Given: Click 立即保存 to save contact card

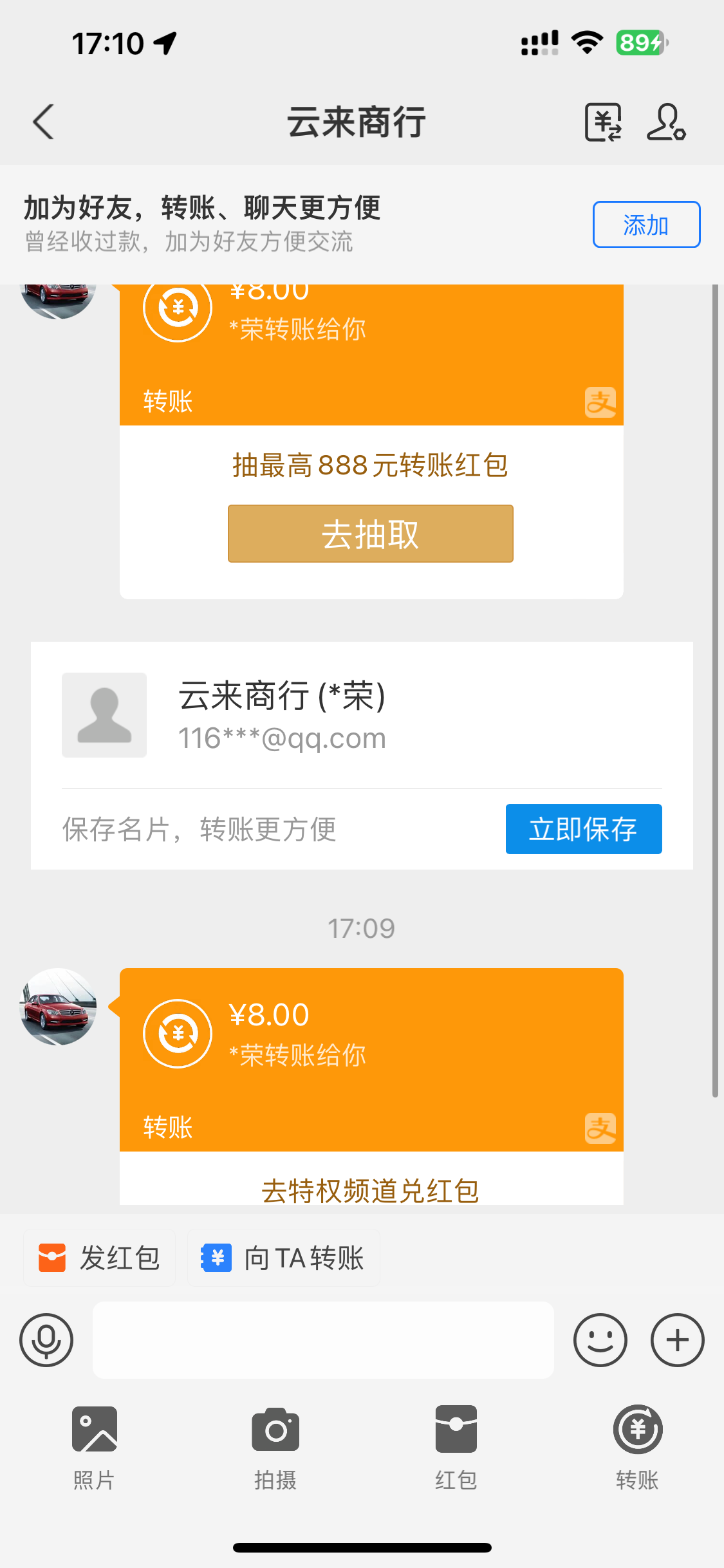Looking at the screenshot, I should (x=583, y=829).
